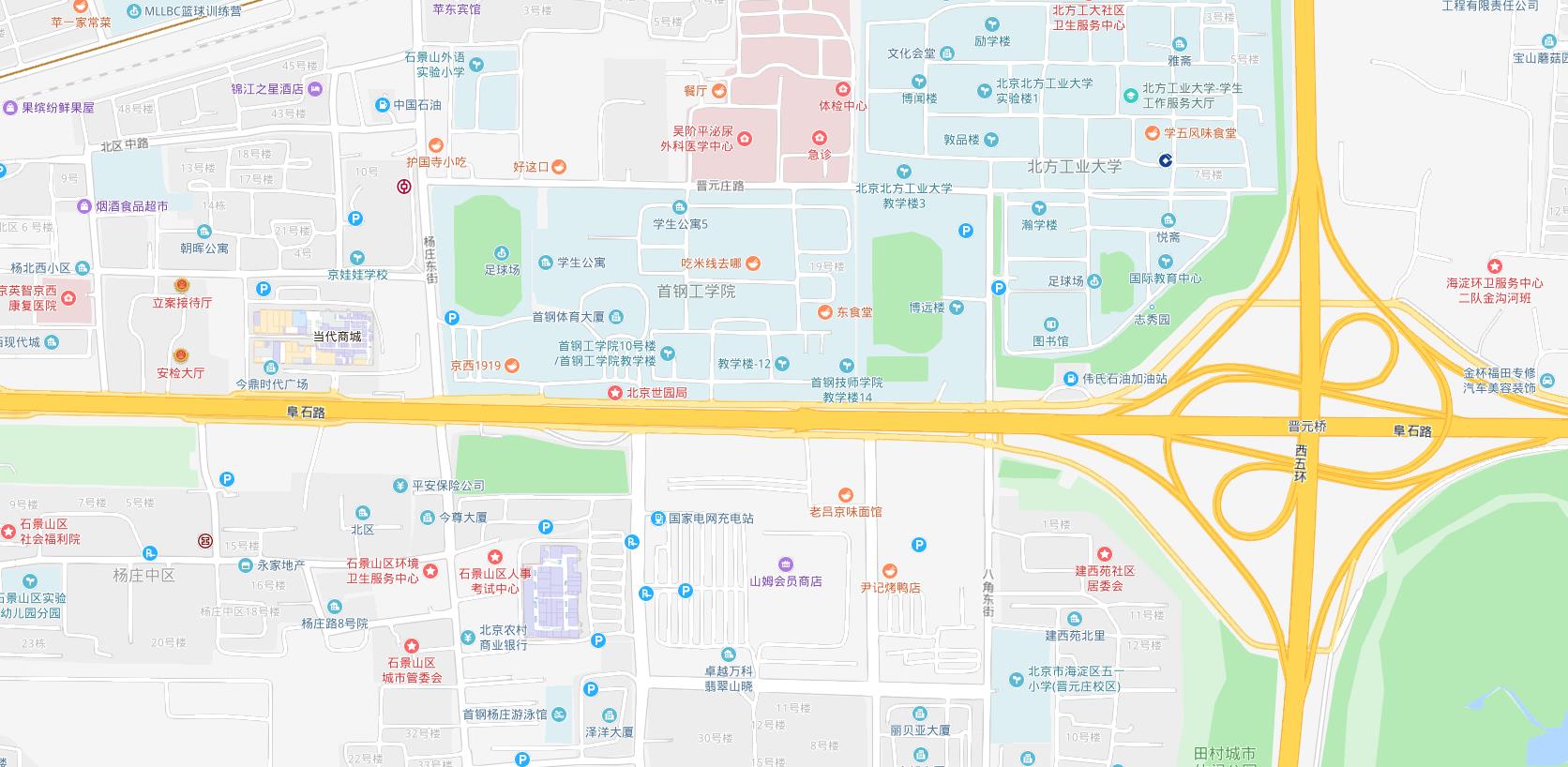Screen dimensions: 1568x767
Task: Tap the 山姆会员商店 shop marker
Action: (786, 564)
